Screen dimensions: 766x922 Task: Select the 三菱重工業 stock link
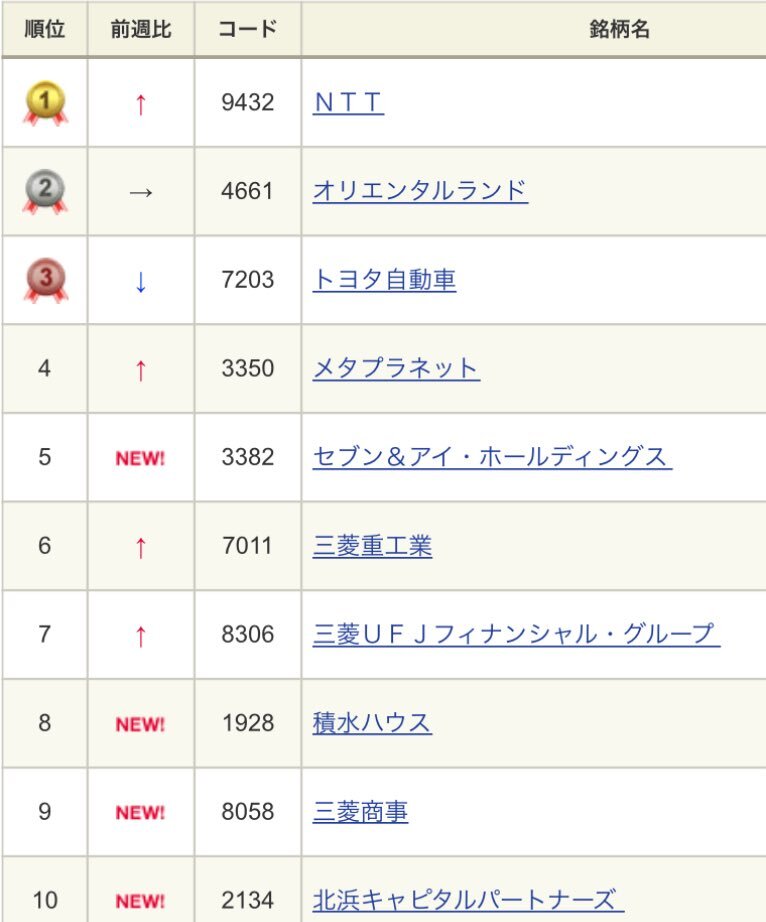pos(372,546)
